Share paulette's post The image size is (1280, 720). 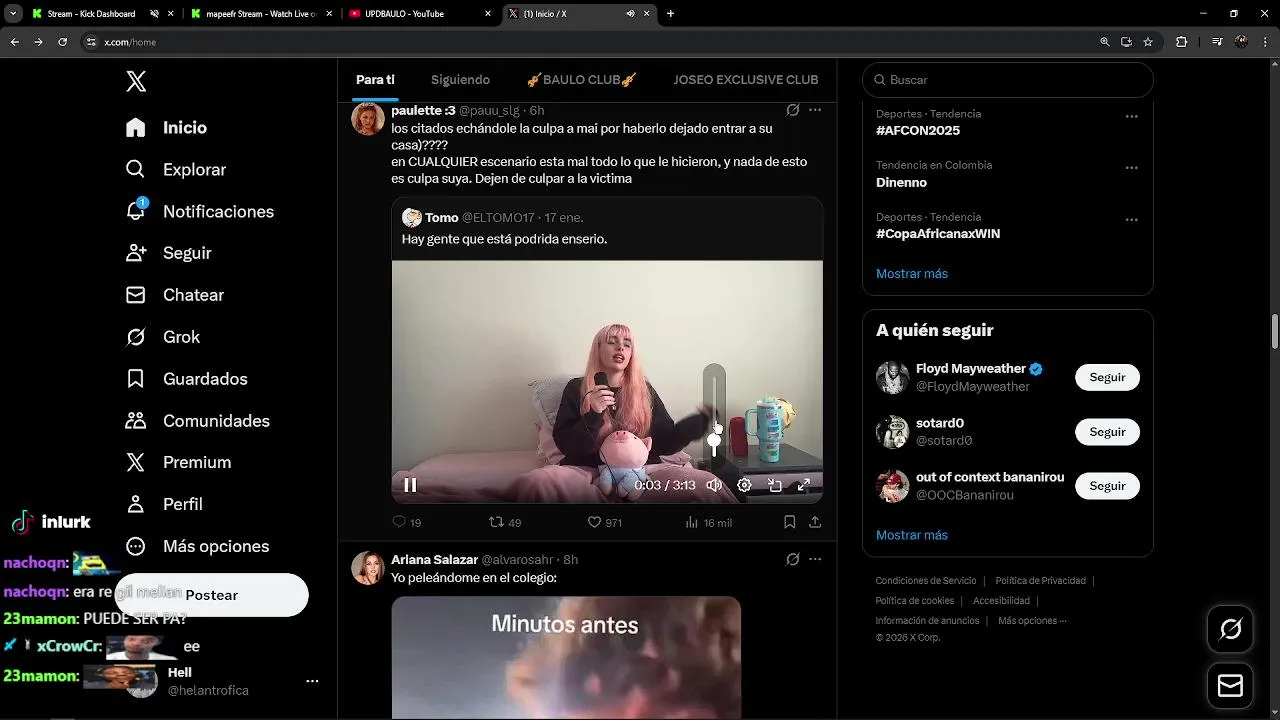(x=815, y=522)
